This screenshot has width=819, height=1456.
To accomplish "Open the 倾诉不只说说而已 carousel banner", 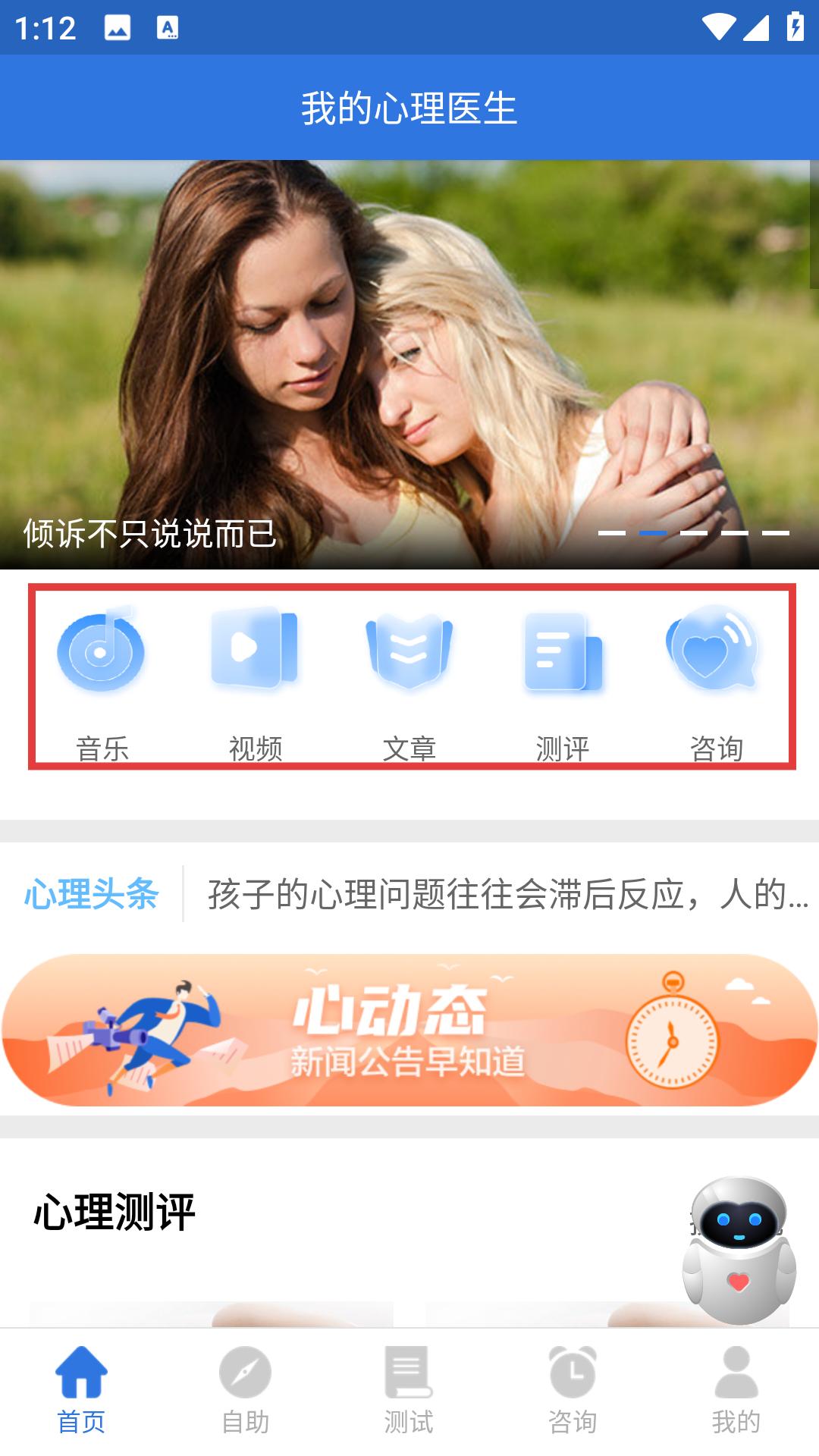I will [409, 364].
